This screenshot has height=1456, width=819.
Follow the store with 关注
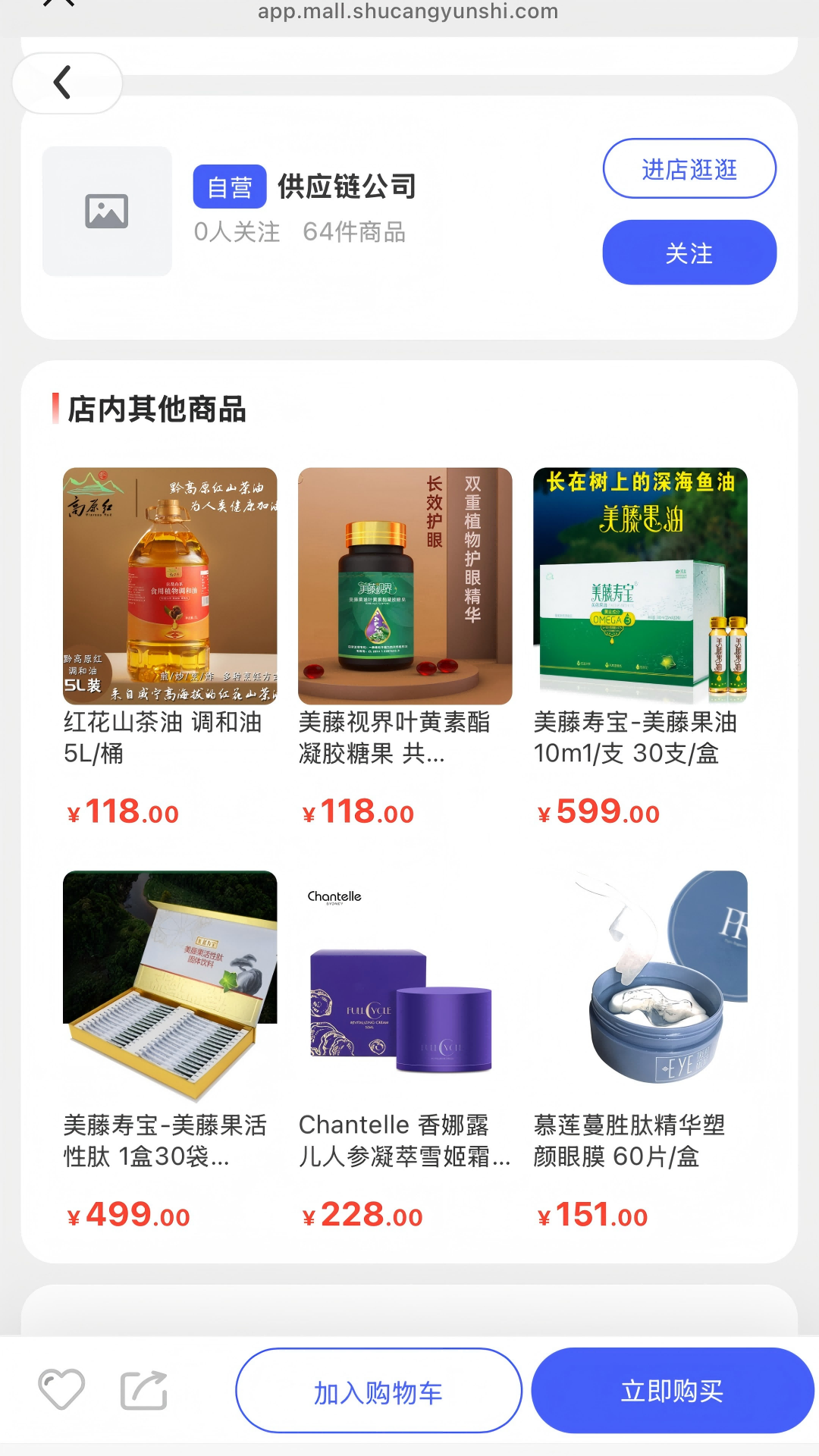coord(689,253)
